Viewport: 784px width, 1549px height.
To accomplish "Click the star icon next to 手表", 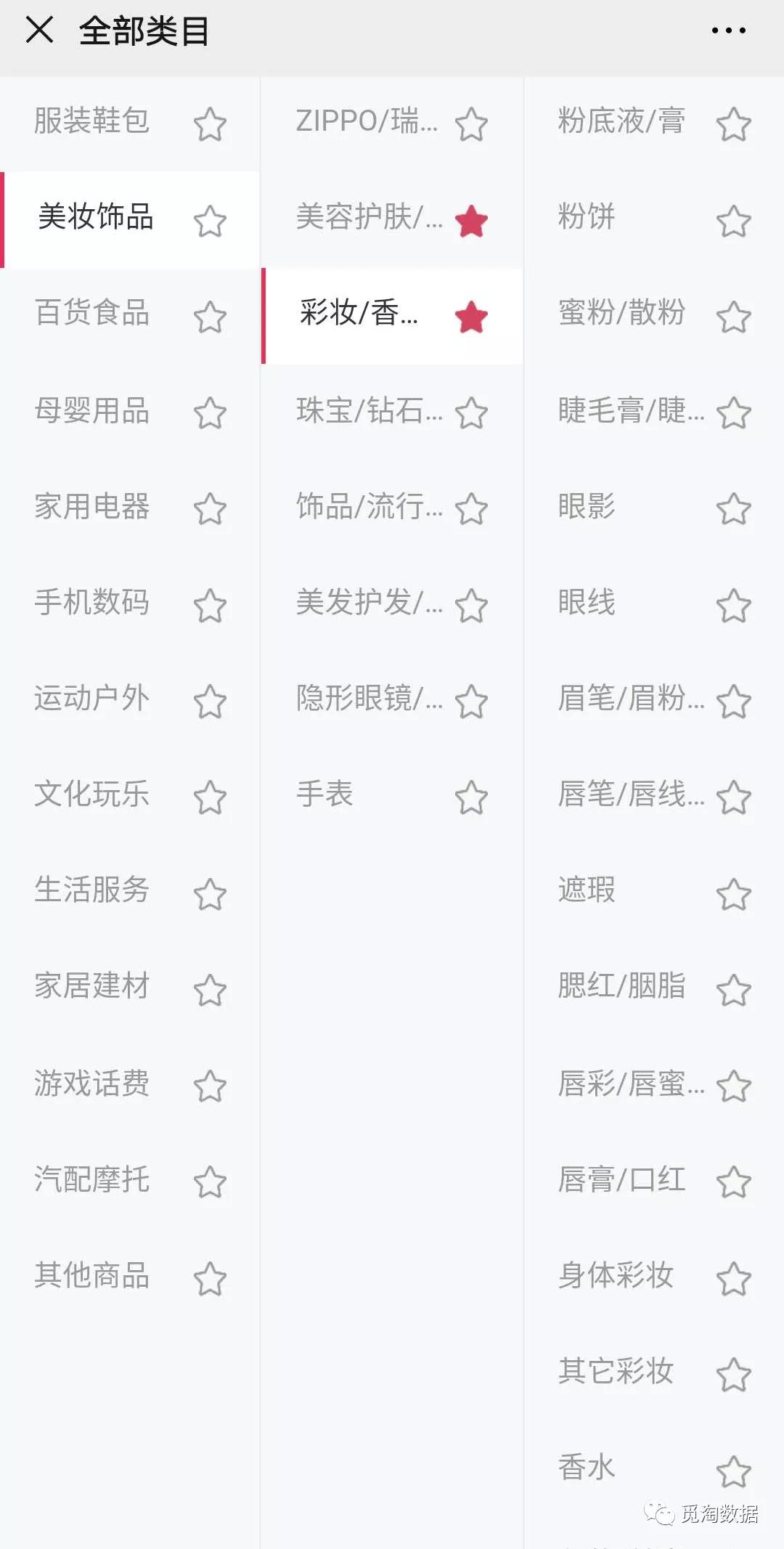I will tap(472, 796).
